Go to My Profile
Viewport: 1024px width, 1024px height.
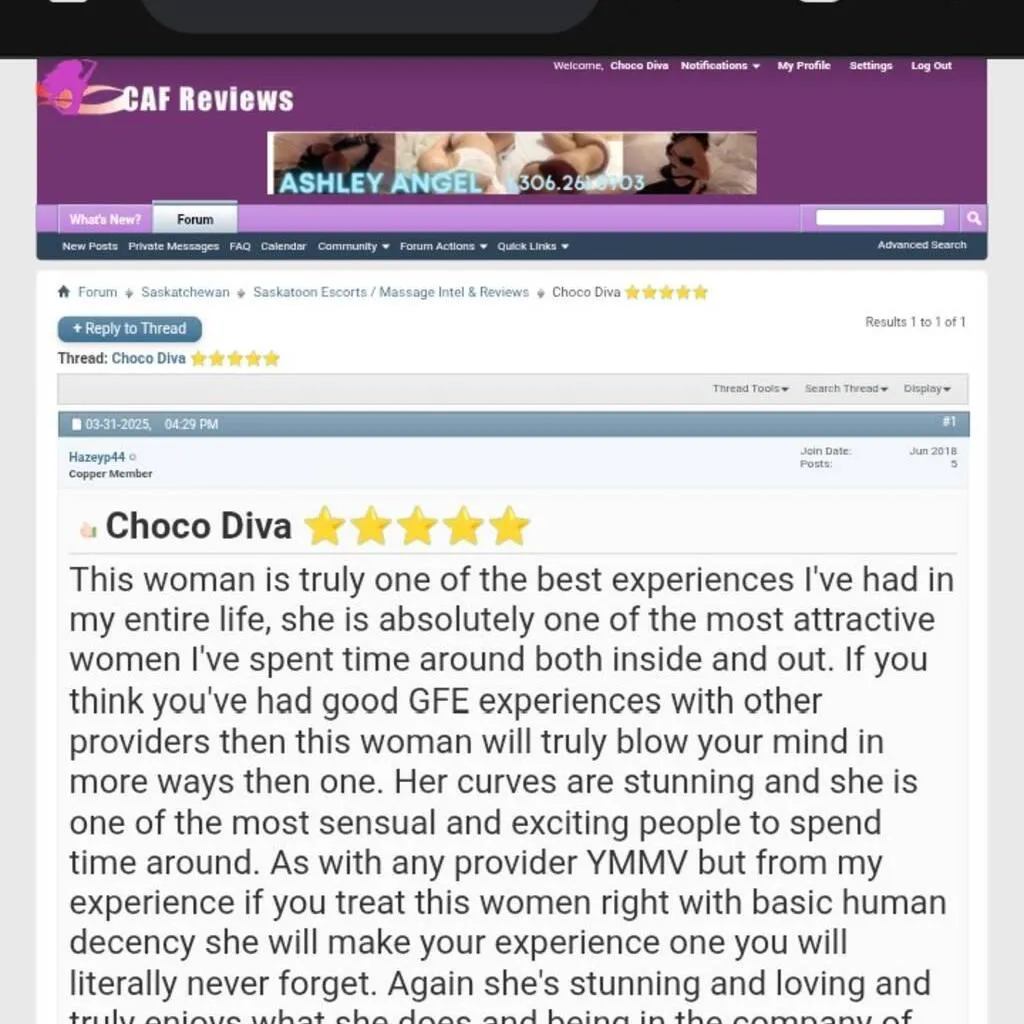click(x=804, y=66)
